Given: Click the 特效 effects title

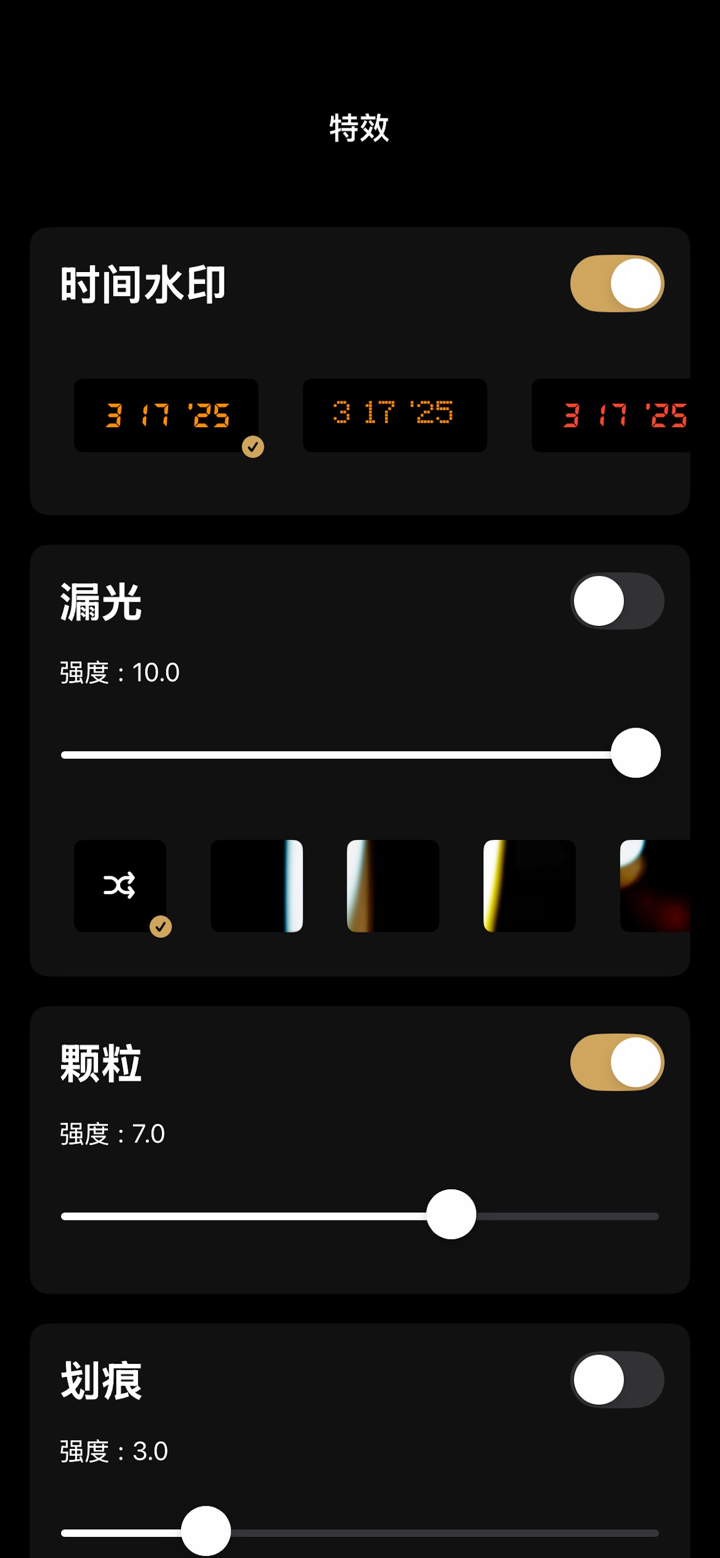Looking at the screenshot, I should click(359, 128).
